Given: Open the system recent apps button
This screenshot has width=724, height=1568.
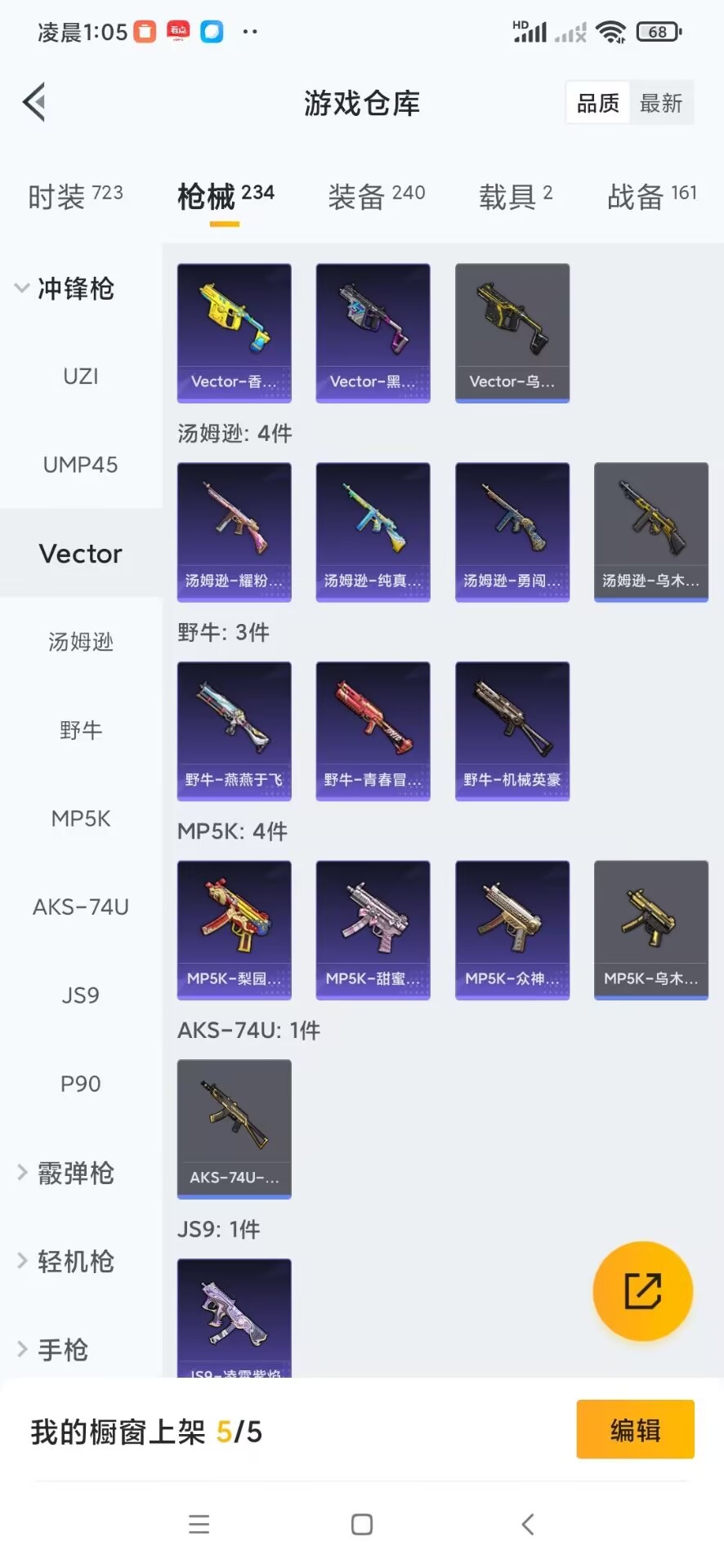Looking at the screenshot, I should pyautogui.click(x=199, y=1524).
